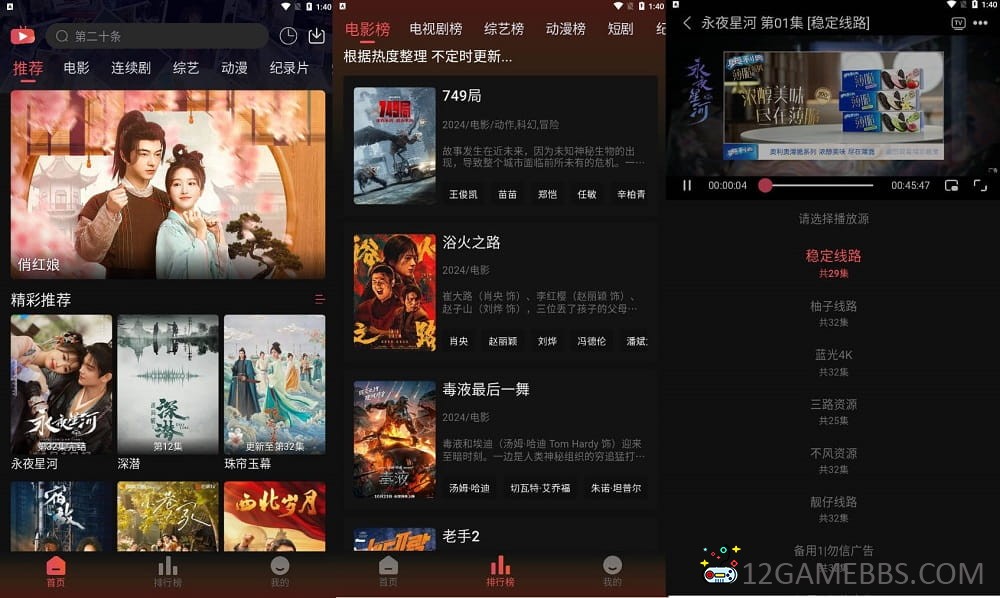The width and height of the screenshot is (1000, 598).
Task: Pause the playing video
Action: tap(687, 185)
